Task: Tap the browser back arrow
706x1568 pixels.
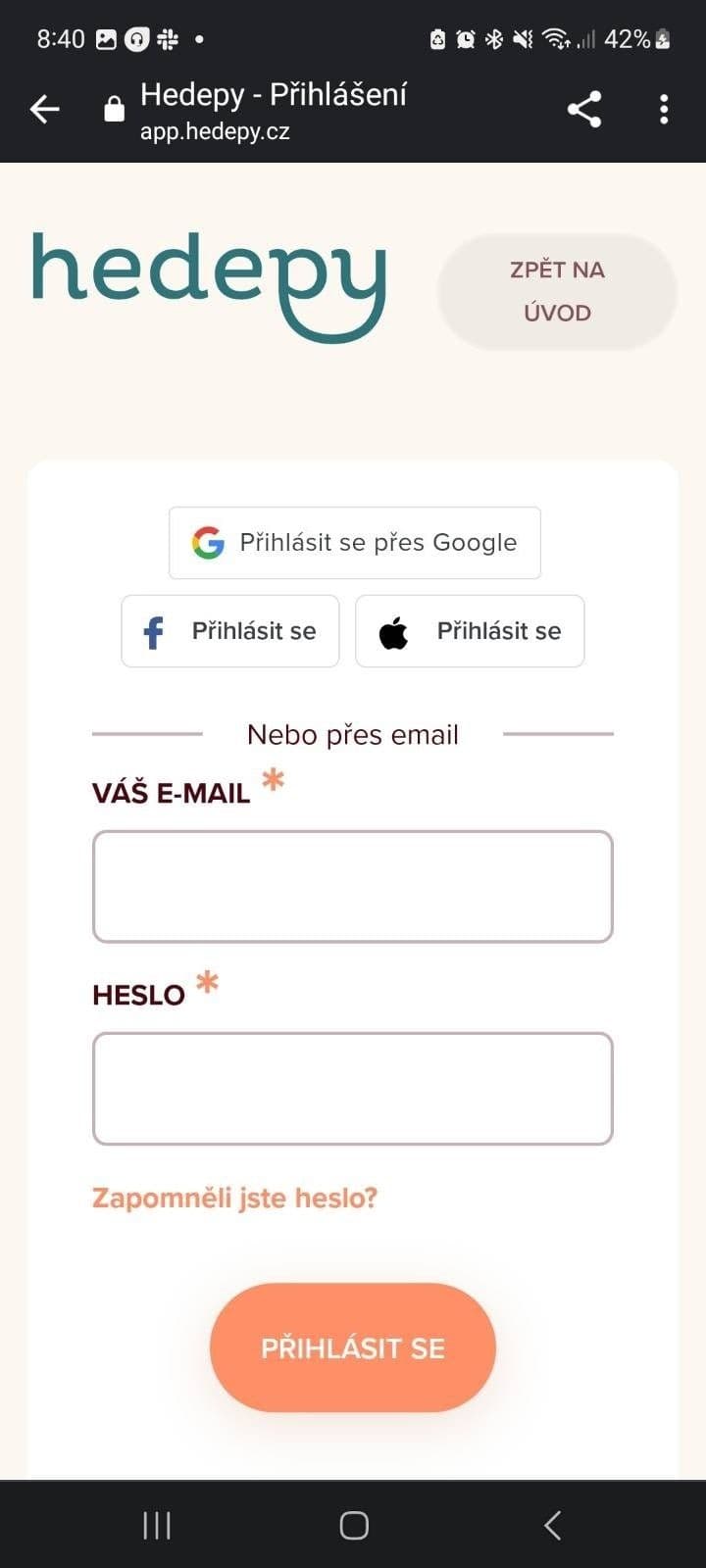Action: point(45,109)
